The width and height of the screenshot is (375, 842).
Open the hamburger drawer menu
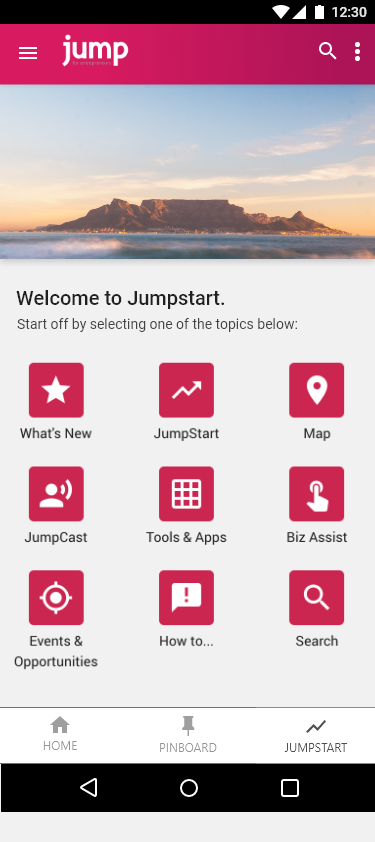click(28, 53)
